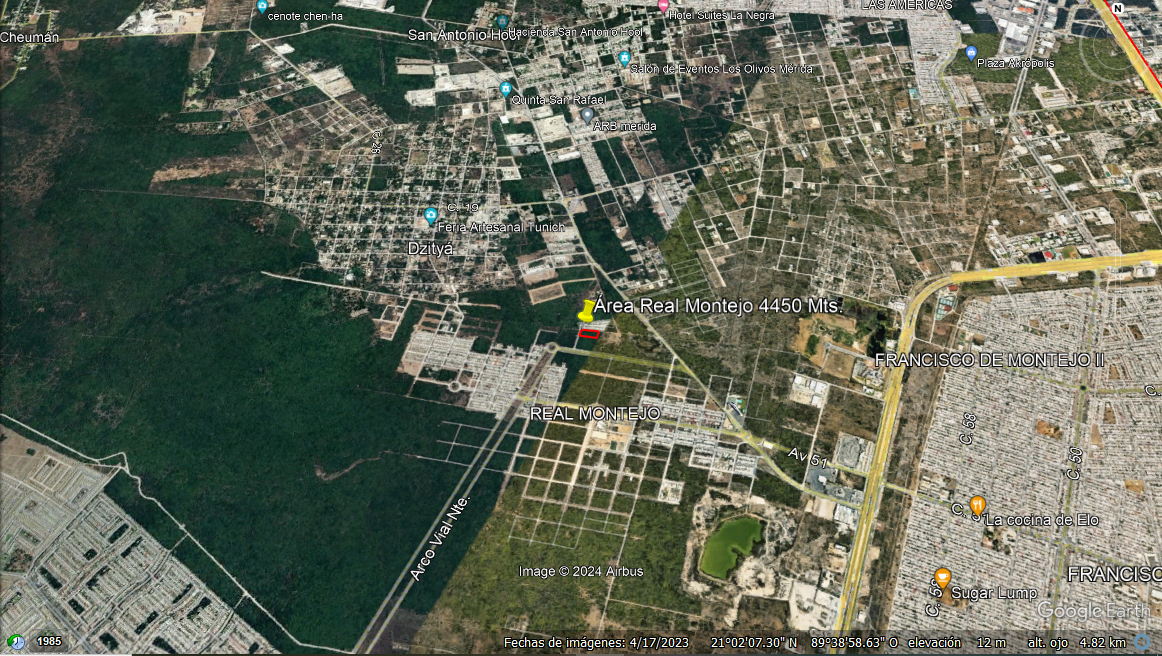This screenshot has width=1162, height=656.
Task: Tap the north compass indicator
Action: pyautogui.click(x=1117, y=8)
